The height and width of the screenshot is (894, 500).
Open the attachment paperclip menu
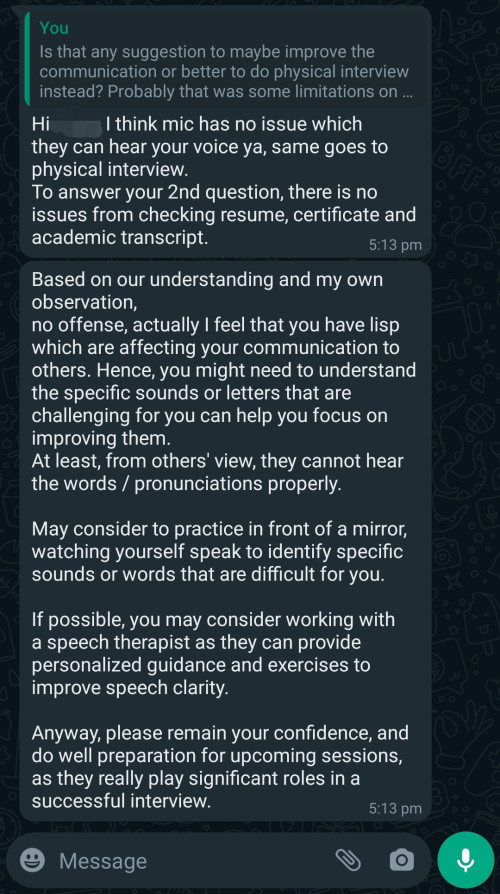tap(348, 860)
